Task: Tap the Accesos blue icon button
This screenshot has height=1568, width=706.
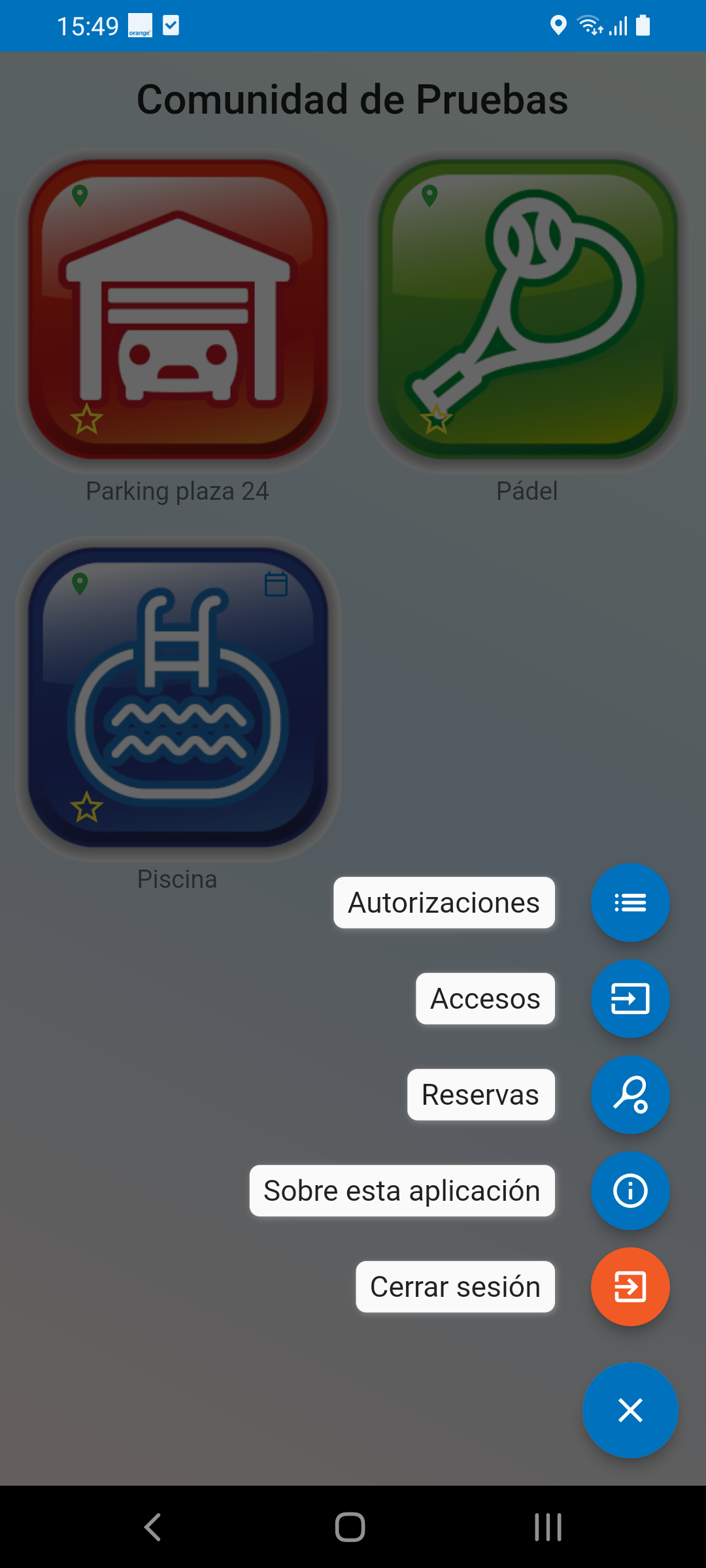Action: [630, 998]
